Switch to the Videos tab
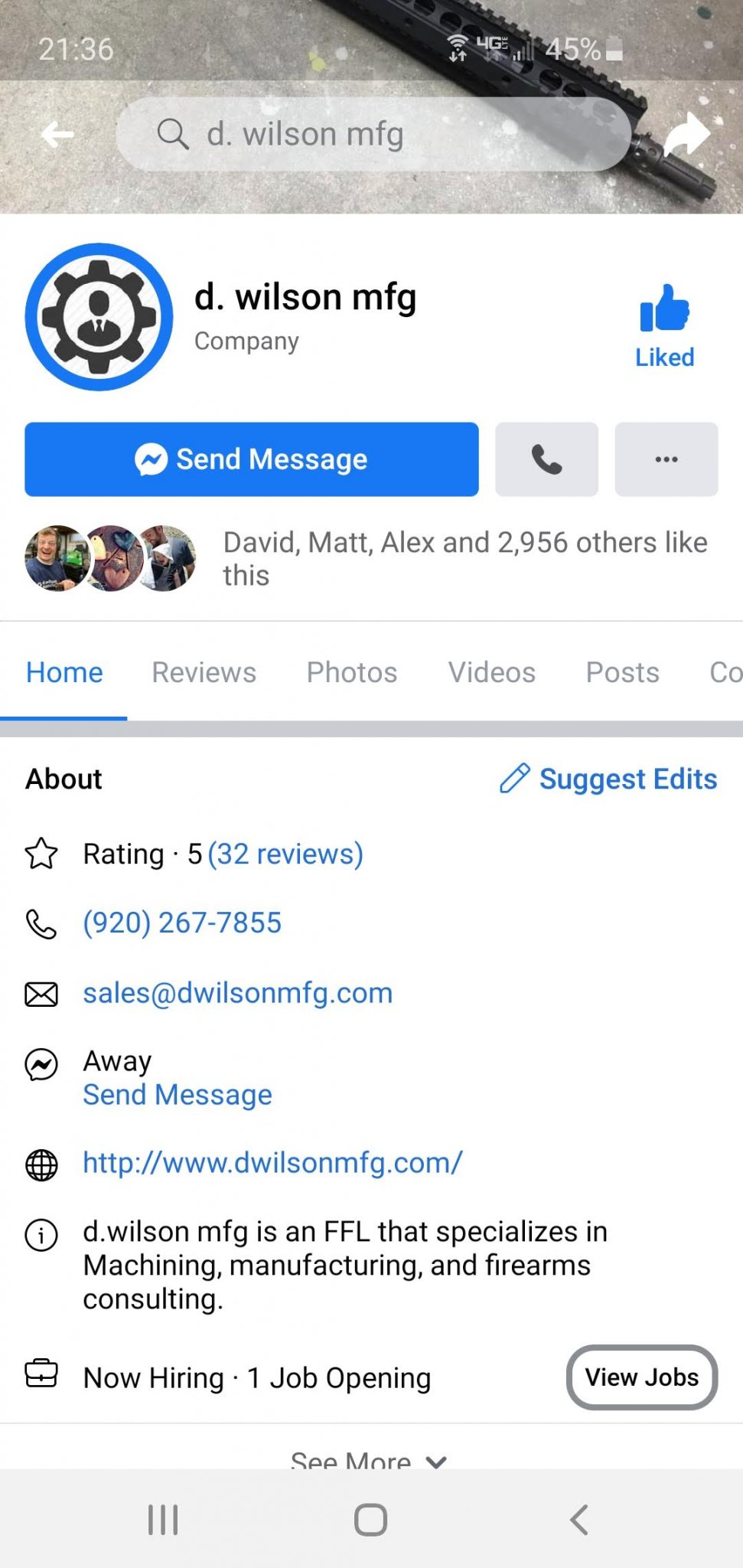 pos(491,672)
